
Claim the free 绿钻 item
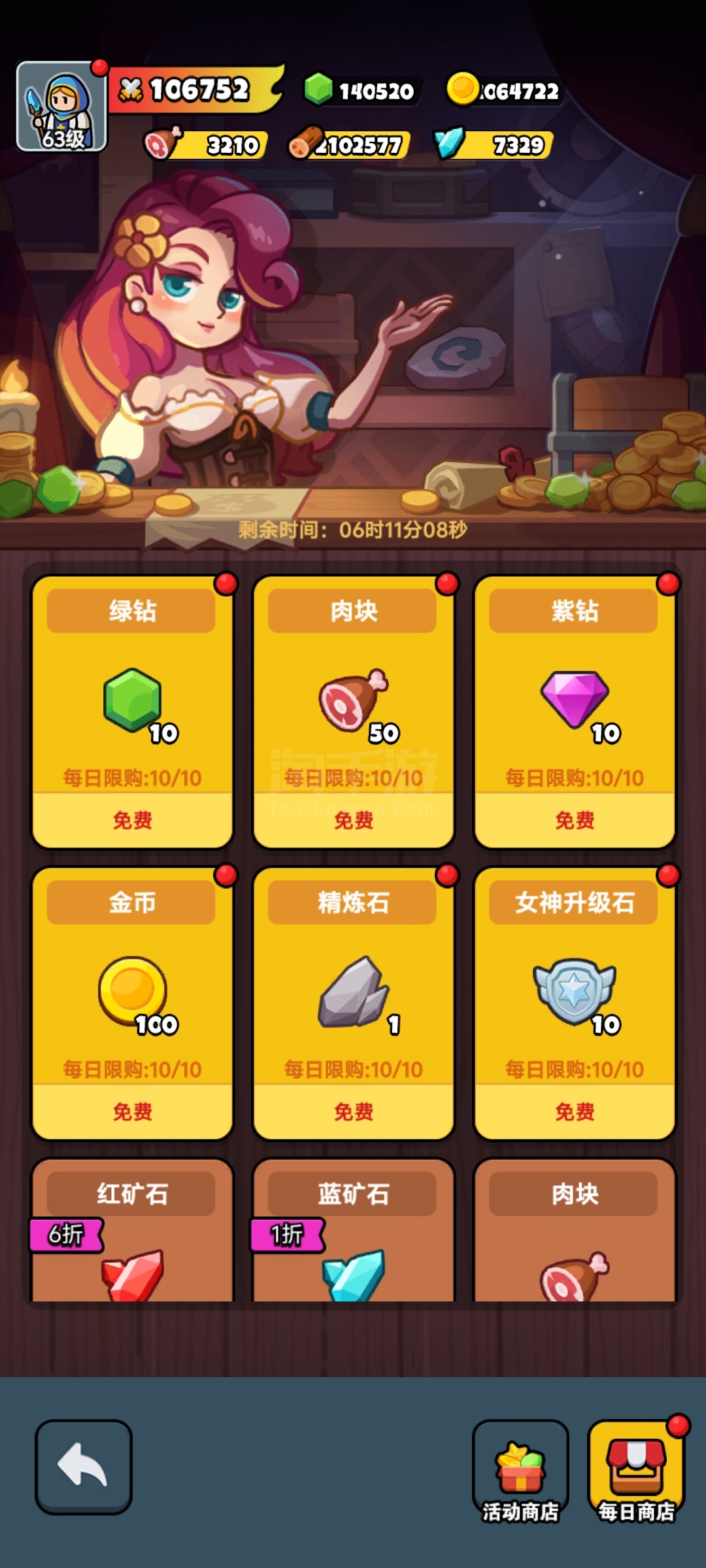coord(132,819)
